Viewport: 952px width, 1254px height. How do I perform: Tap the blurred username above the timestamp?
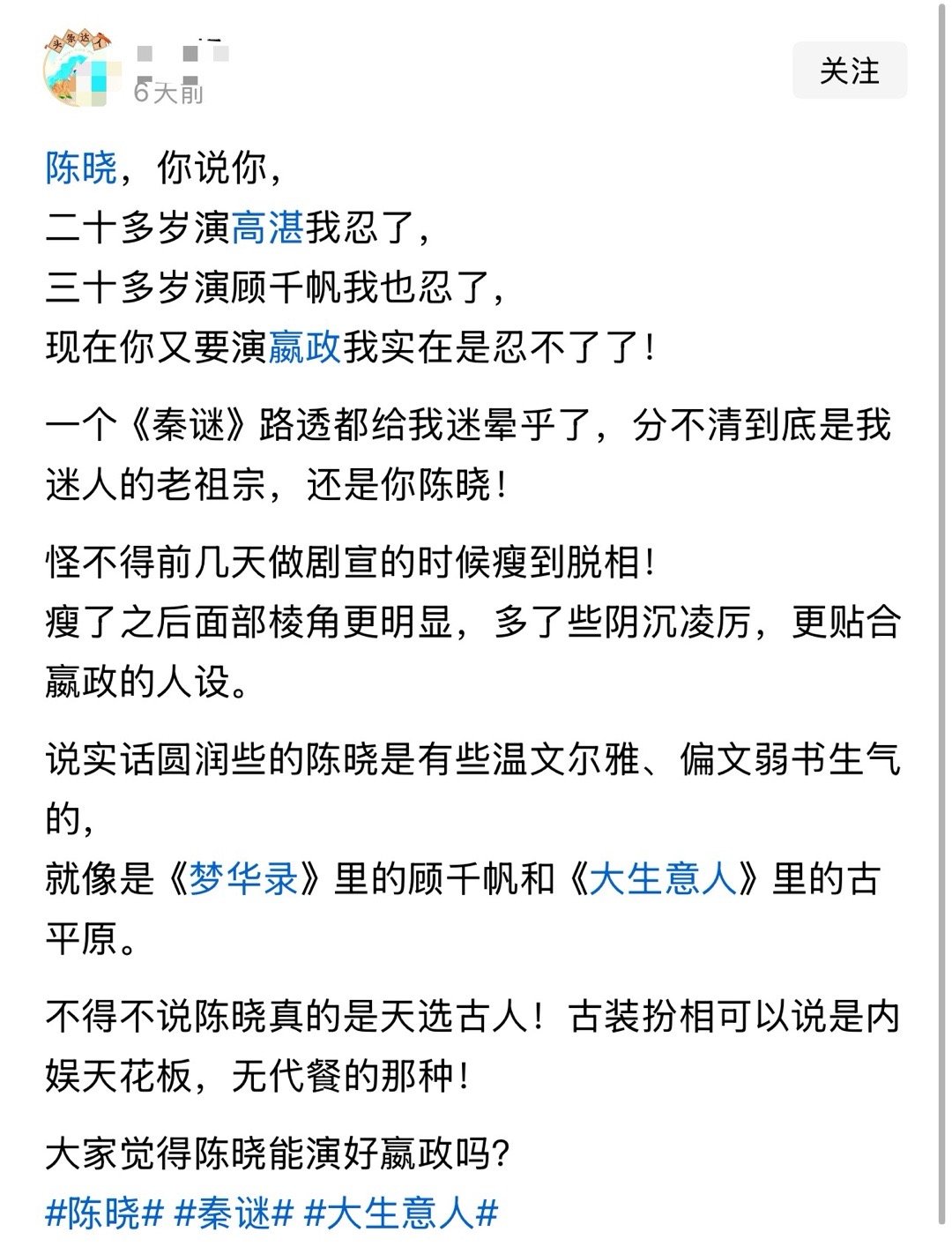tap(181, 53)
